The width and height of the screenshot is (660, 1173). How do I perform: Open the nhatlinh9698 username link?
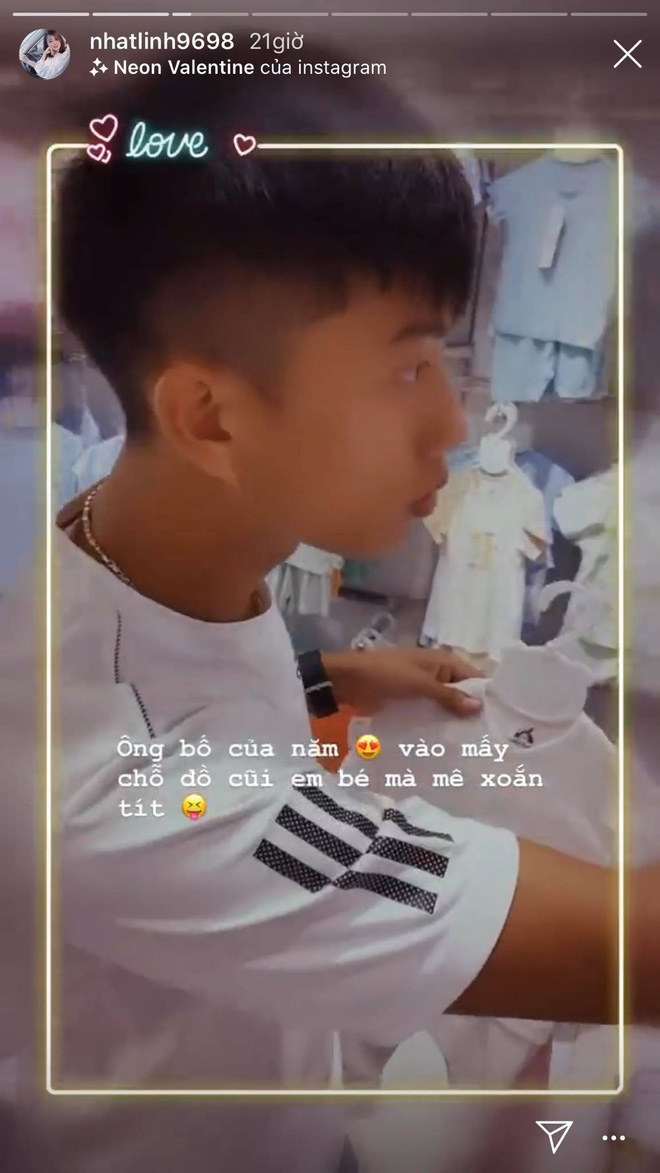click(x=161, y=42)
